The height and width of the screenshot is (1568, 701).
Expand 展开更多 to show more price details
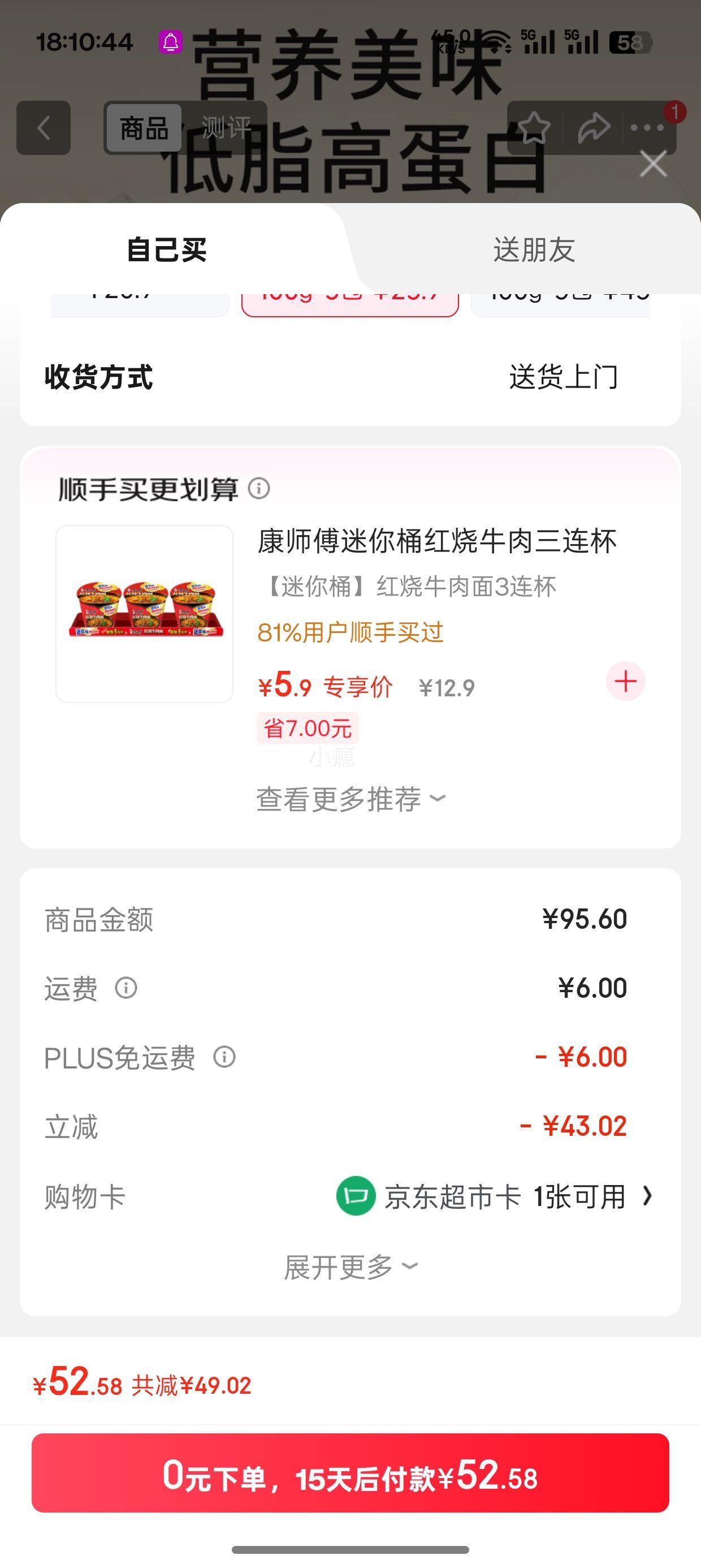[350, 1268]
